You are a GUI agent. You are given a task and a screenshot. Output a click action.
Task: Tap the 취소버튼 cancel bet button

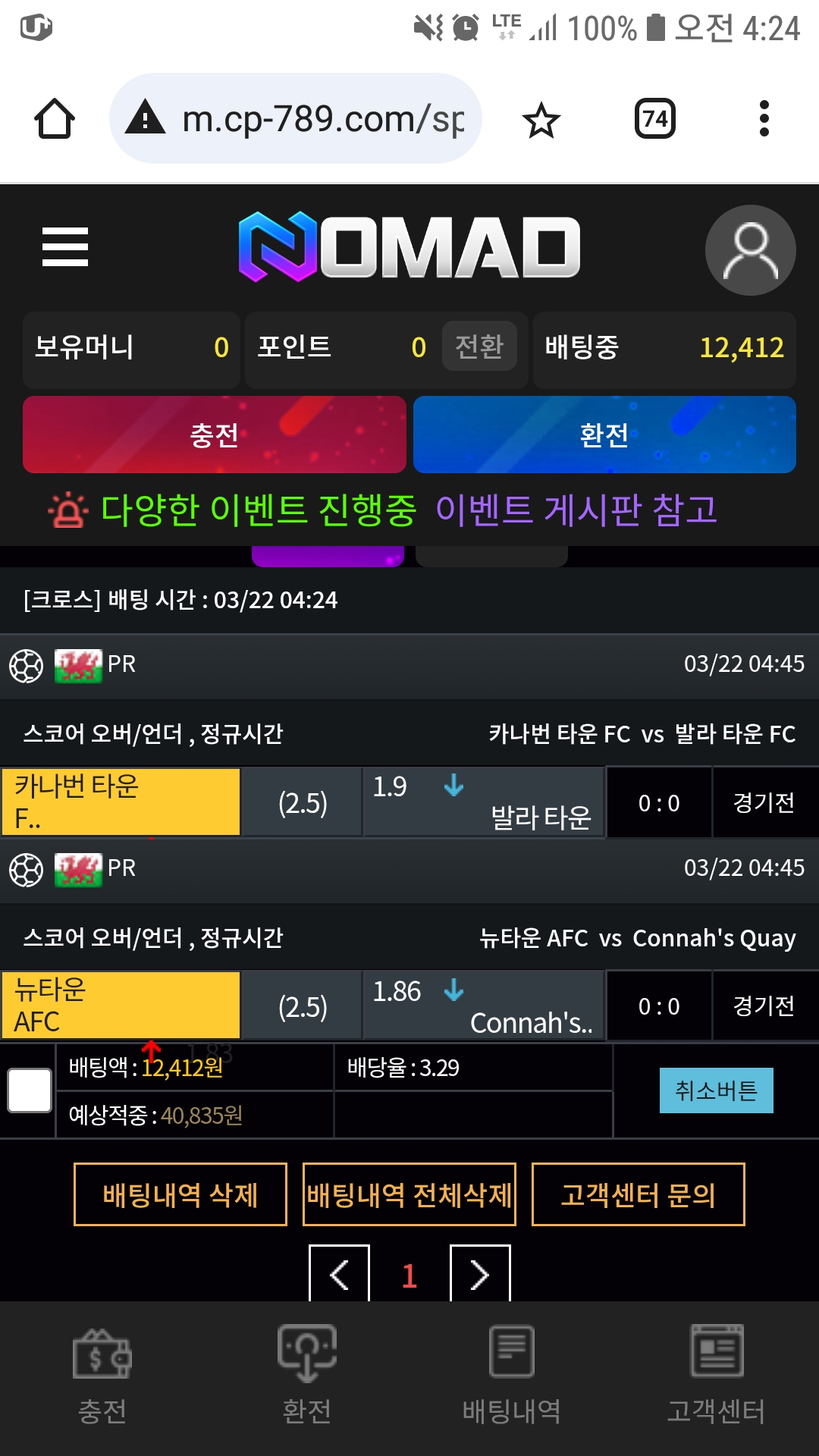click(716, 1090)
